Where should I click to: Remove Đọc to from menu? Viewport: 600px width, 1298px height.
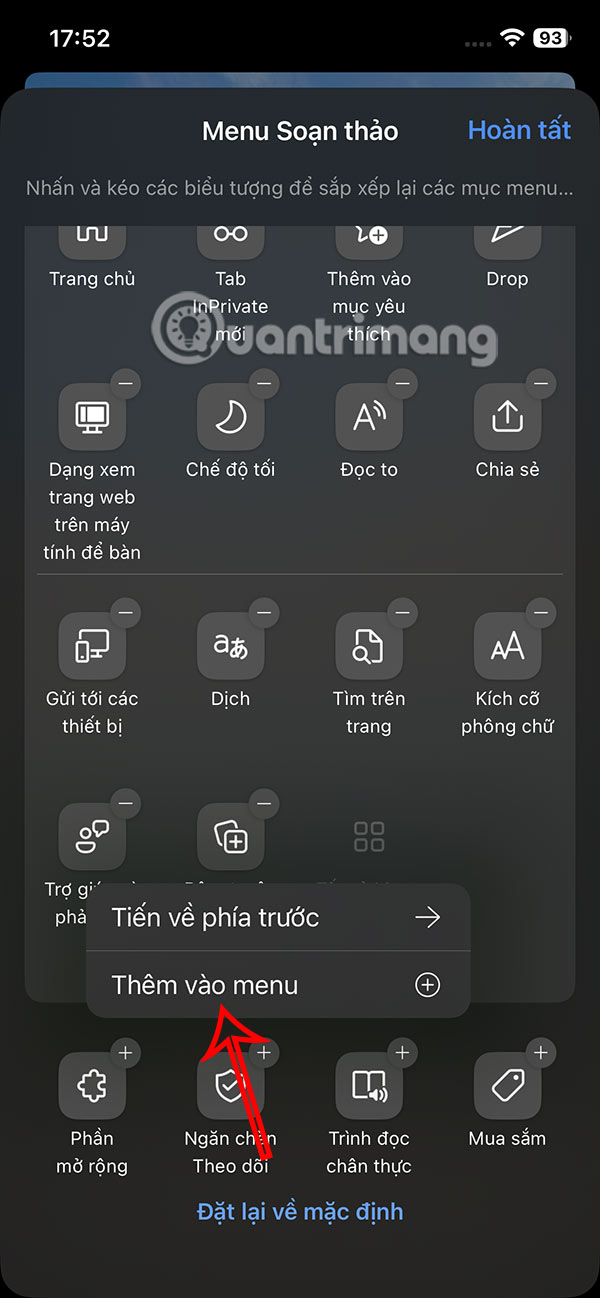click(x=402, y=384)
